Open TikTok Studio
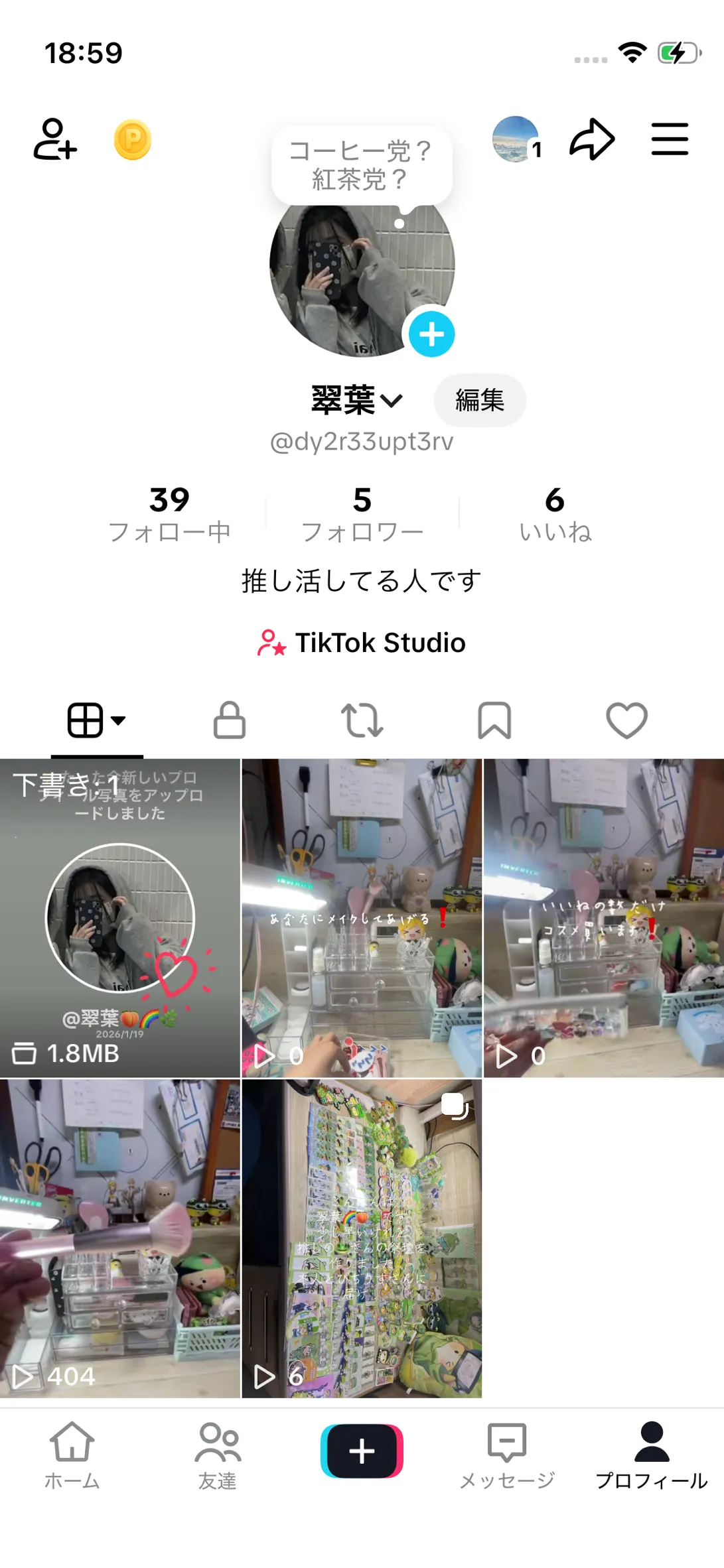 [362, 643]
